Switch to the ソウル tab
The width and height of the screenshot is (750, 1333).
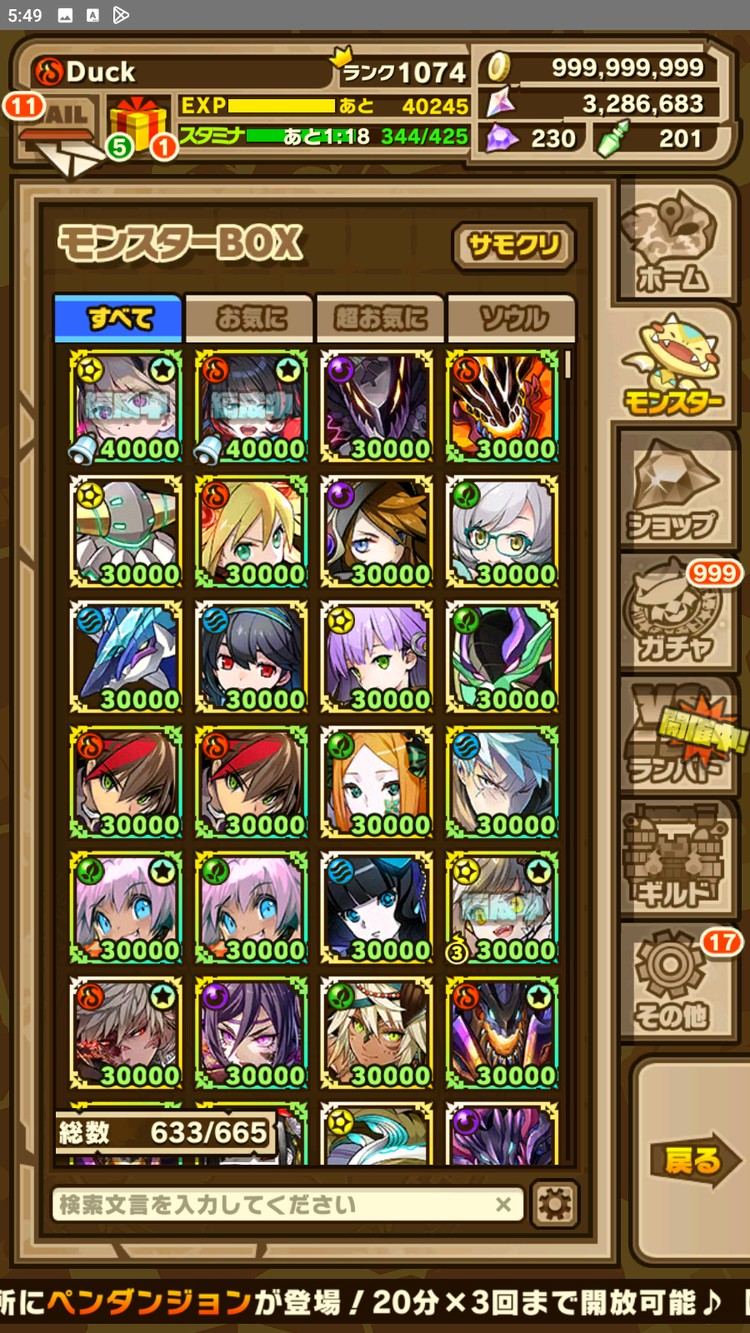pos(511,319)
